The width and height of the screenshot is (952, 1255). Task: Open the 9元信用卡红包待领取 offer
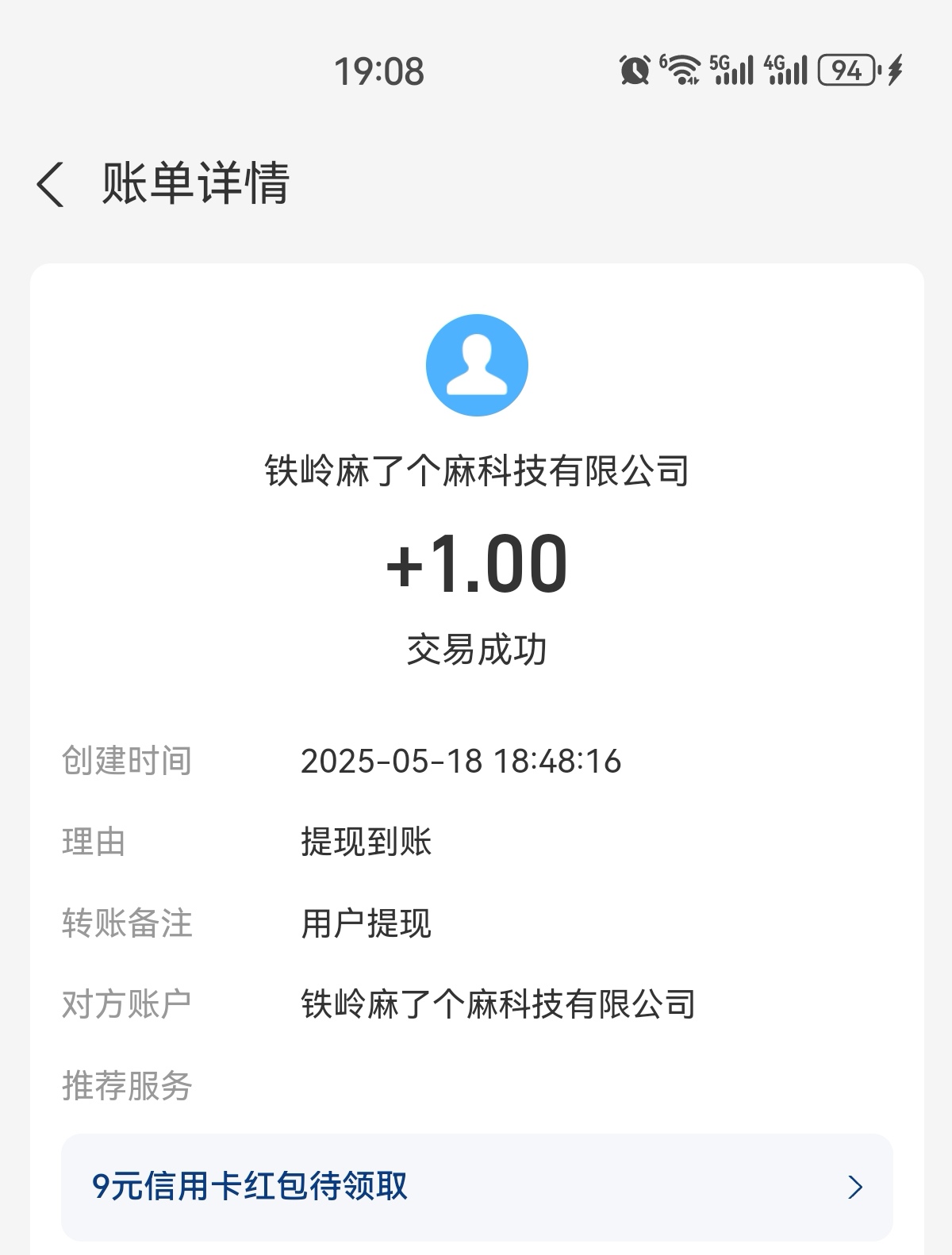pyautogui.click(x=477, y=1187)
